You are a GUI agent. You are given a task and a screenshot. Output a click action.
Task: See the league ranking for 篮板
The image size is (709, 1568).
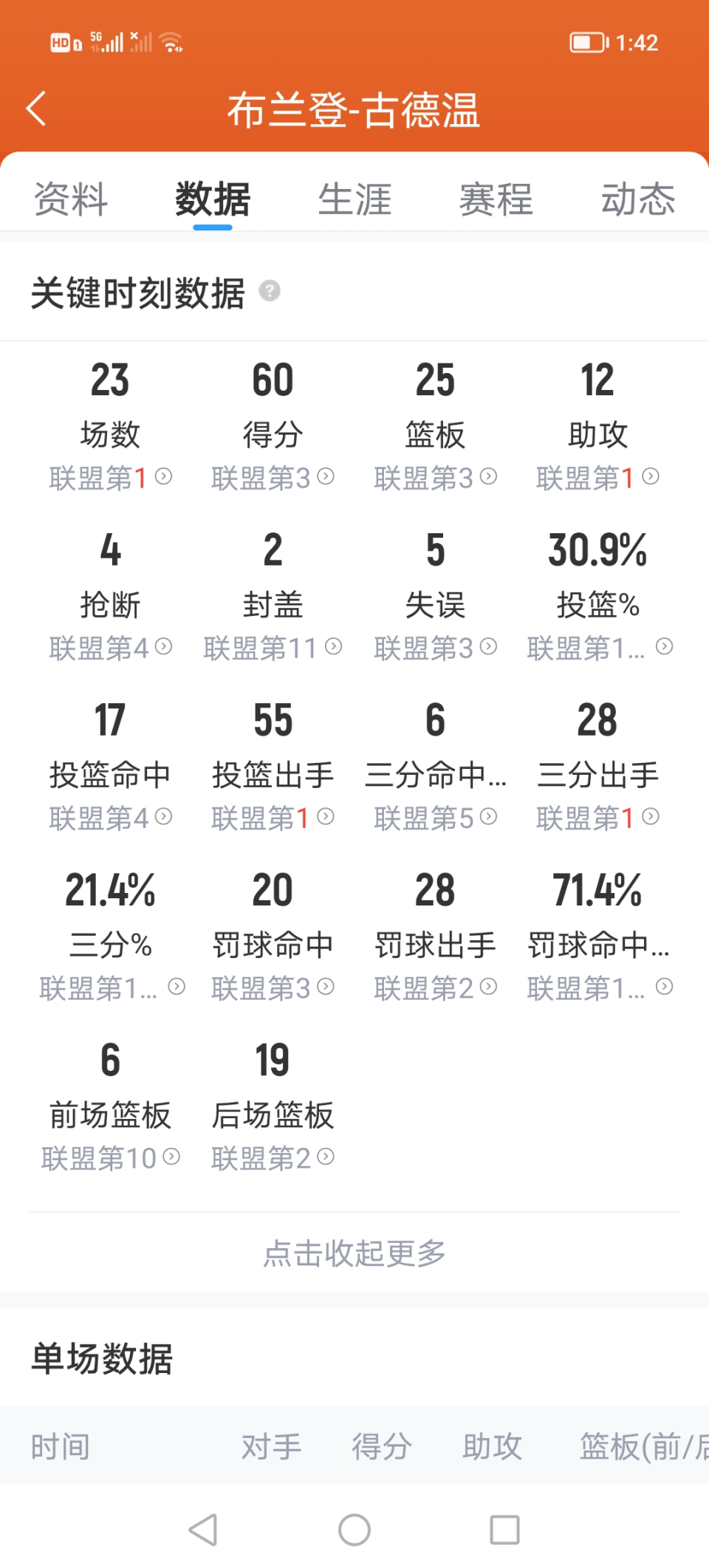coord(435,478)
